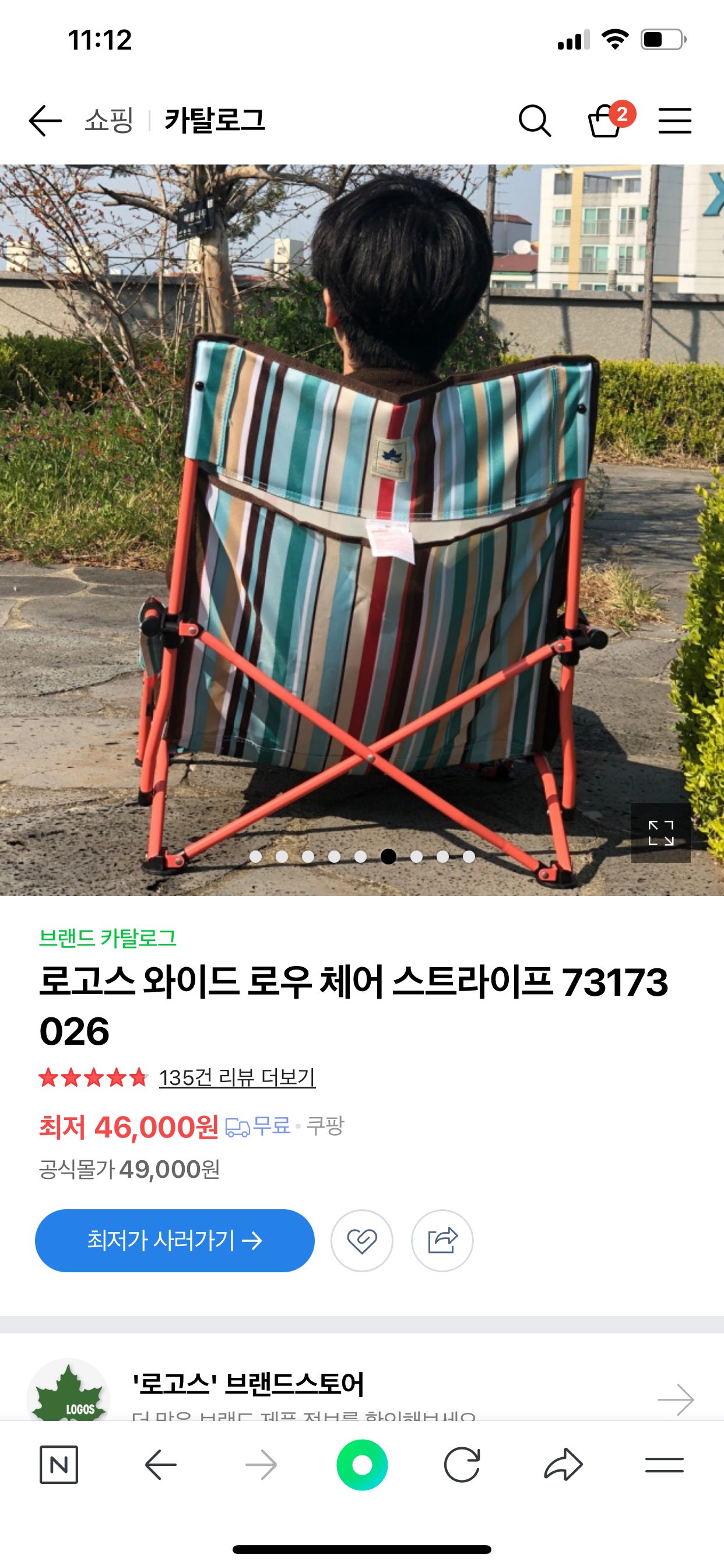The width and height of the screenshot is (724, 1568).
Task: Tap the green circle button in toolbar
Action: 362,1465
